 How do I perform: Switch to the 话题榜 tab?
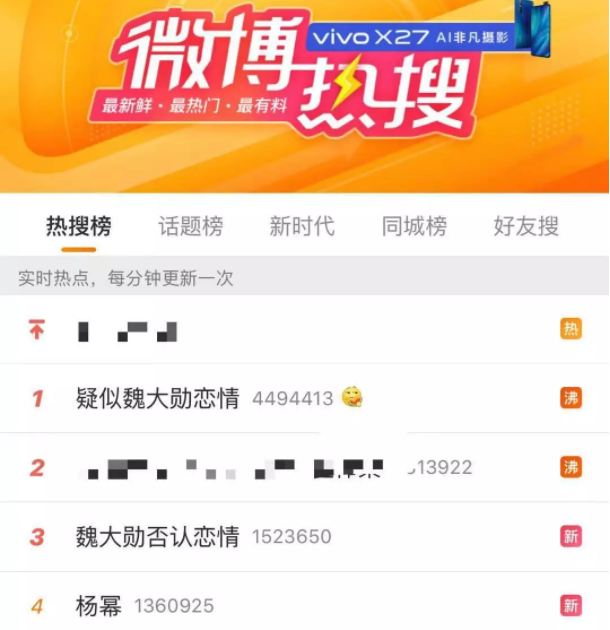point(190,226)
